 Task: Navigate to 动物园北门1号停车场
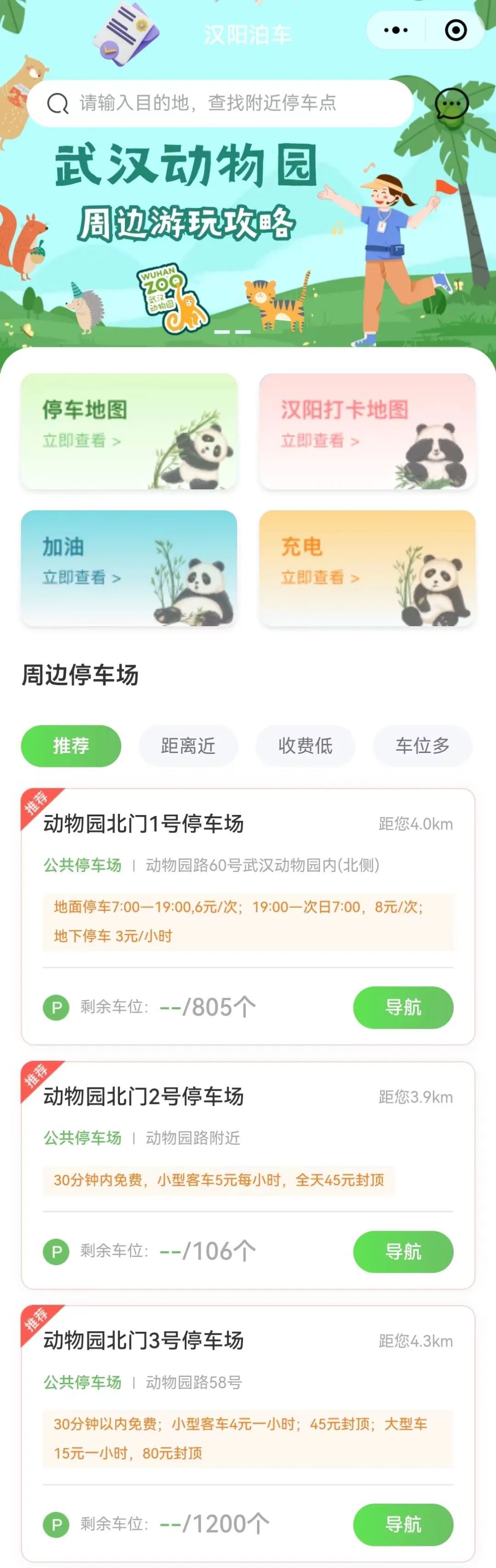click(x=403, y=1007)
